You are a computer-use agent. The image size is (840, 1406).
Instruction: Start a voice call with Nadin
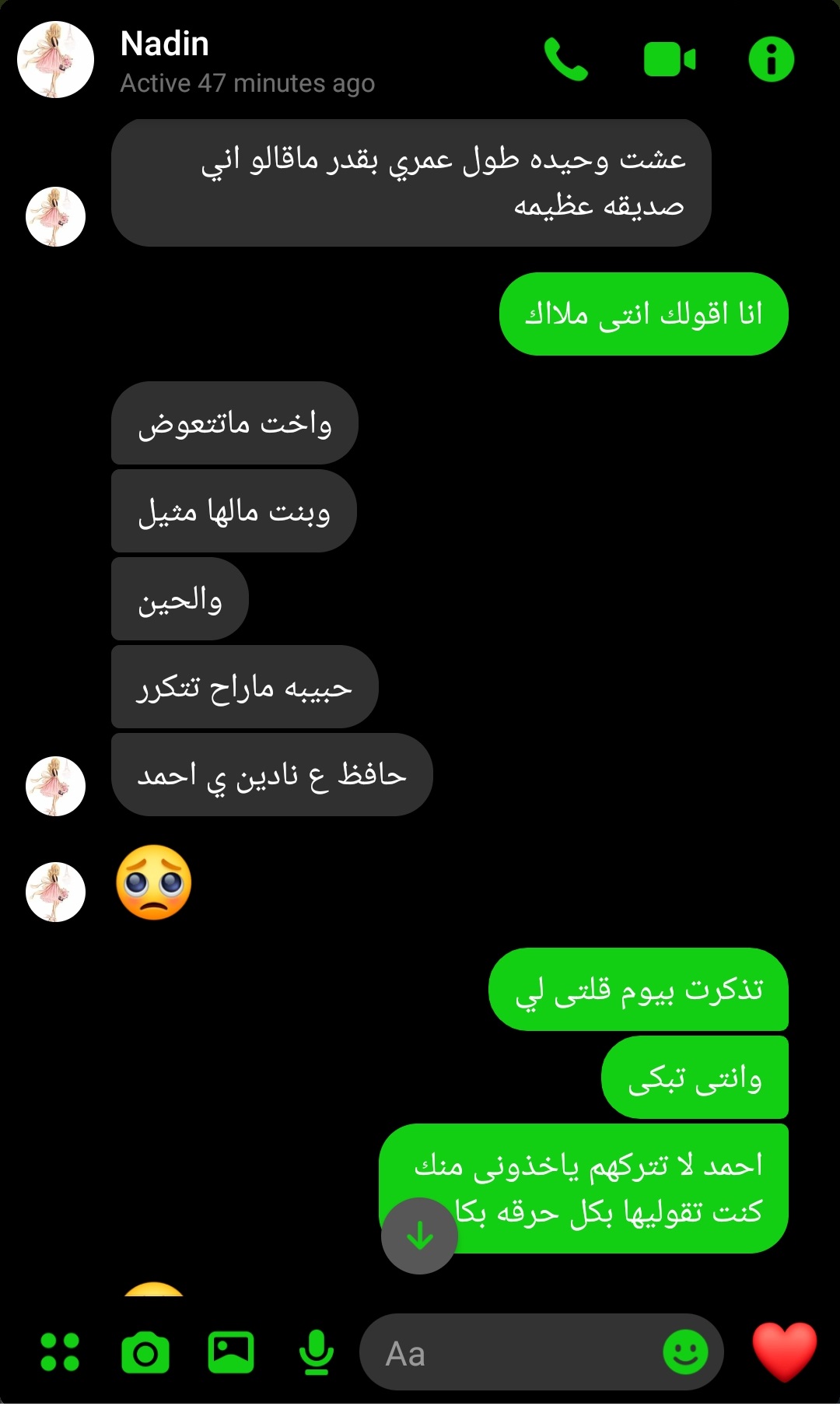coord(566,60)
